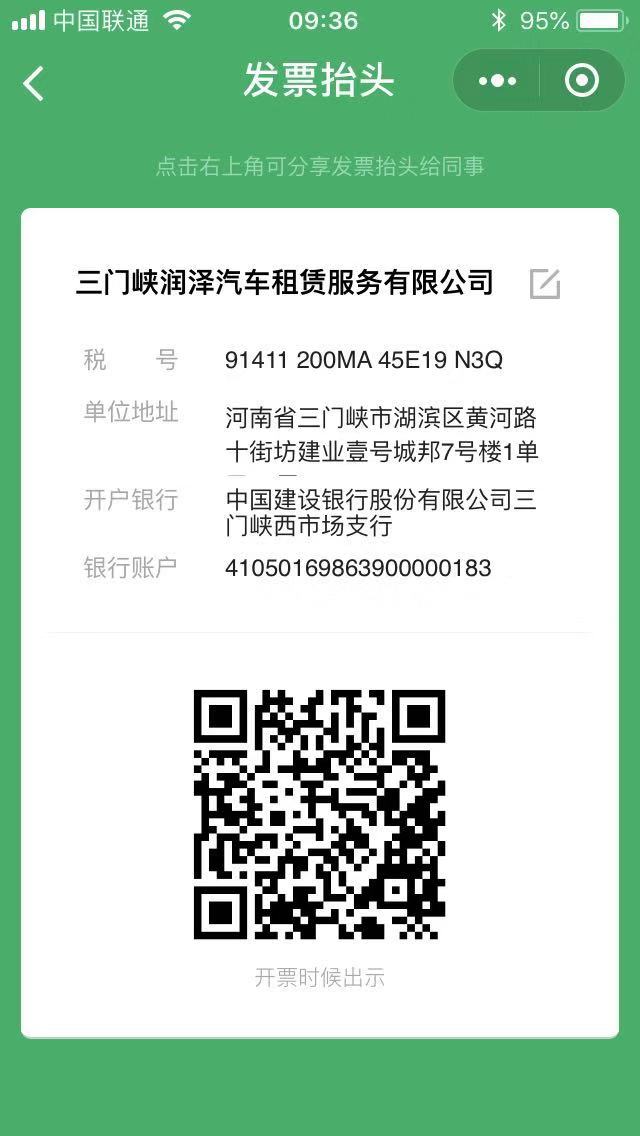Screen dimensions: 640x1136
Task: Edit the 三门峡润泽汽车租赁服务有限公司 invoice title
Action: [x=545, y=284]
